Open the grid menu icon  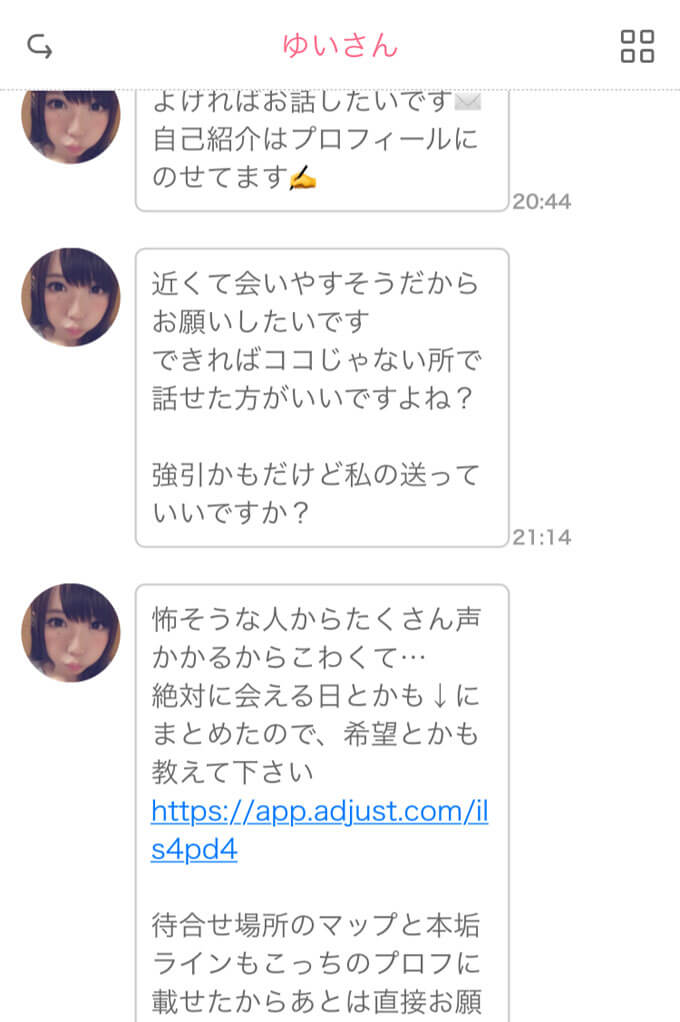pos(637,46)
